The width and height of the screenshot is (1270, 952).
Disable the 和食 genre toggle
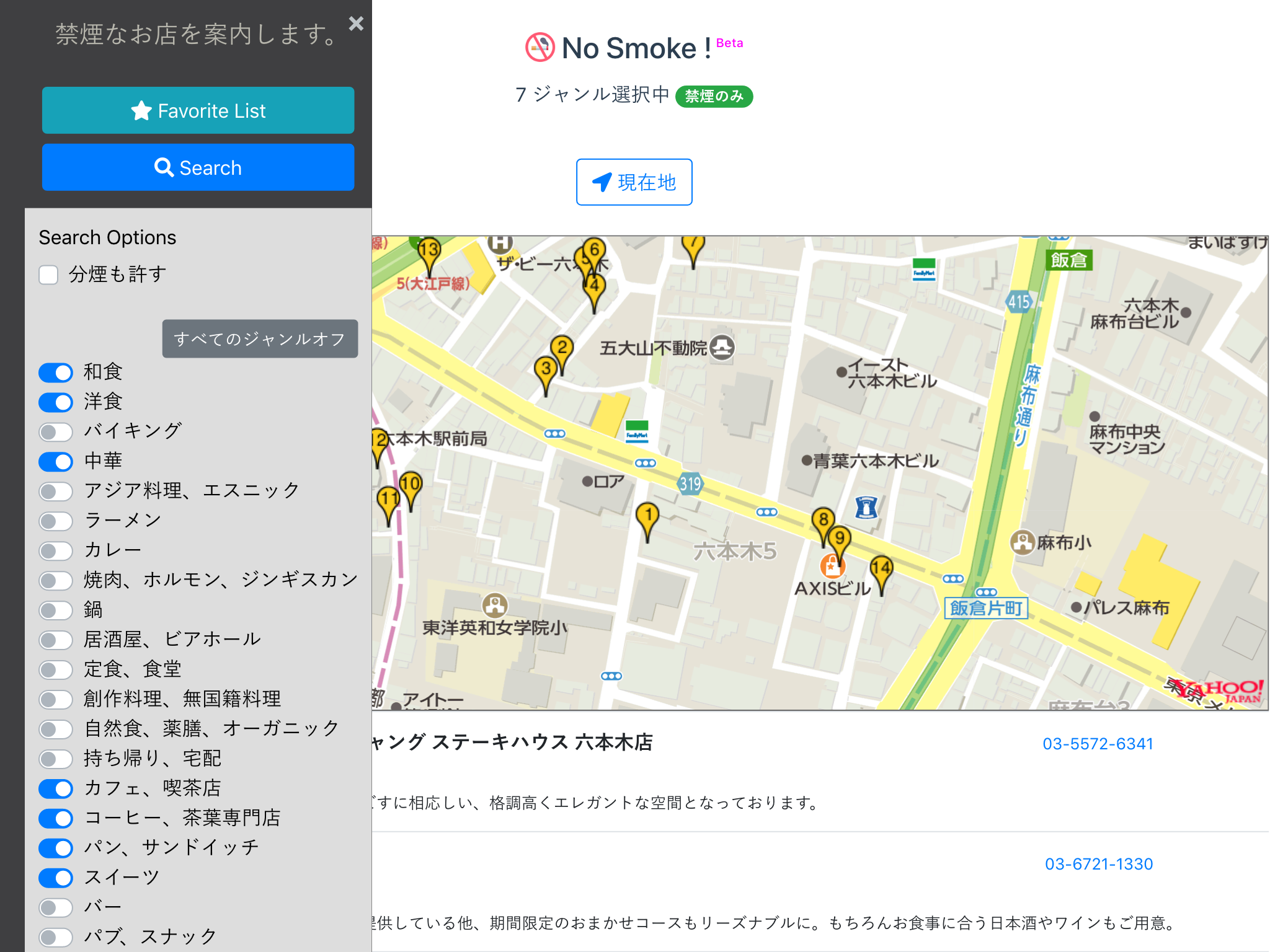click(56, 372)
